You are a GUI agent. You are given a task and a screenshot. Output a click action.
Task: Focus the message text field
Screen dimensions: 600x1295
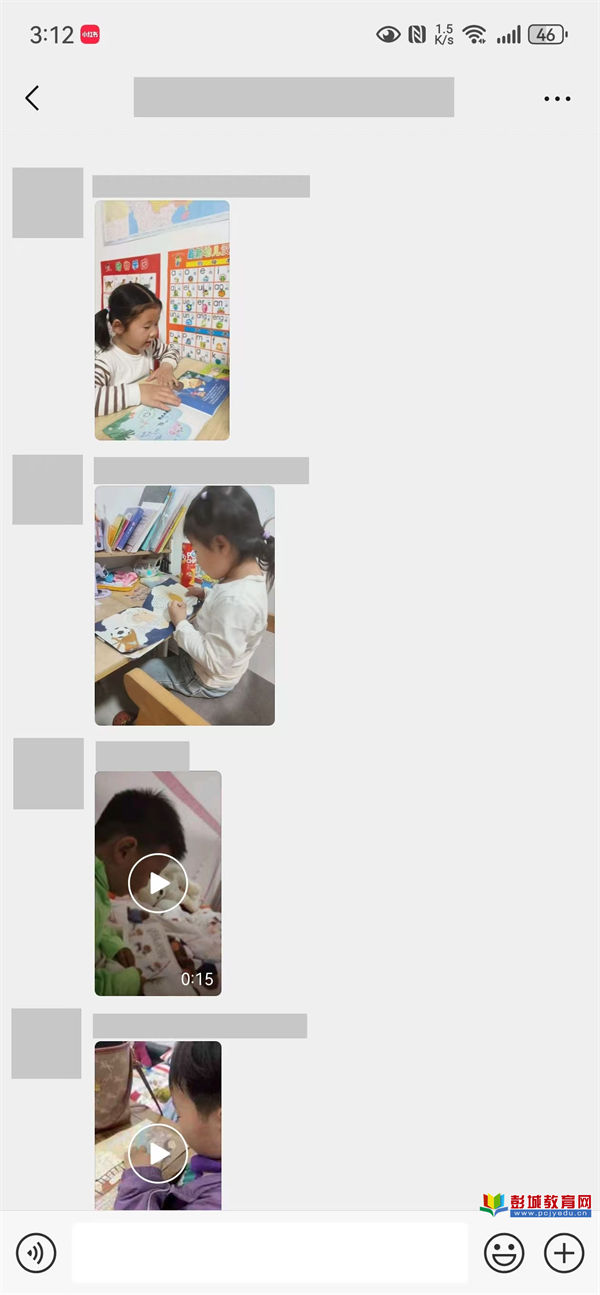(270, 1252)
